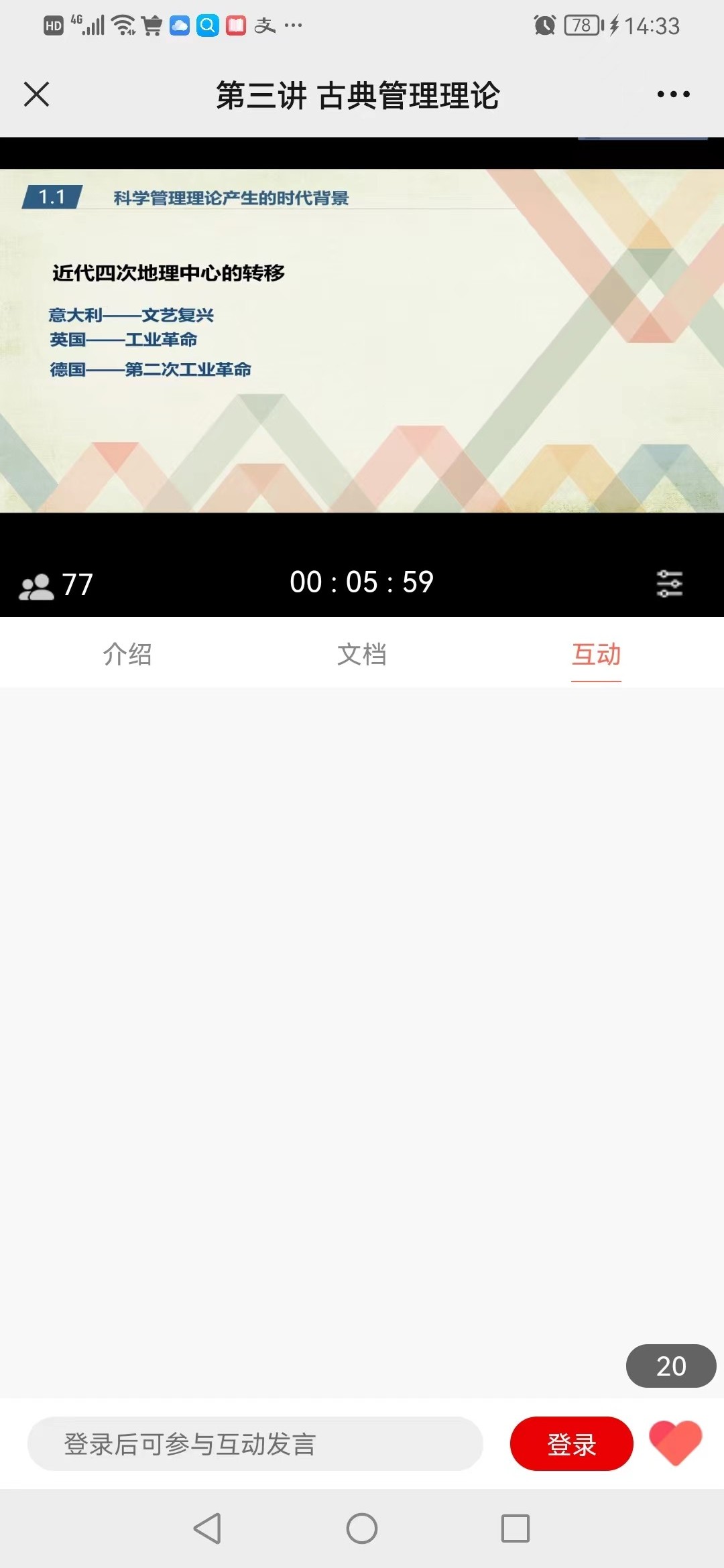Switch to the 介绍 tab
The height and width of the screenshot is (1568, 724).
pos(127,654)
